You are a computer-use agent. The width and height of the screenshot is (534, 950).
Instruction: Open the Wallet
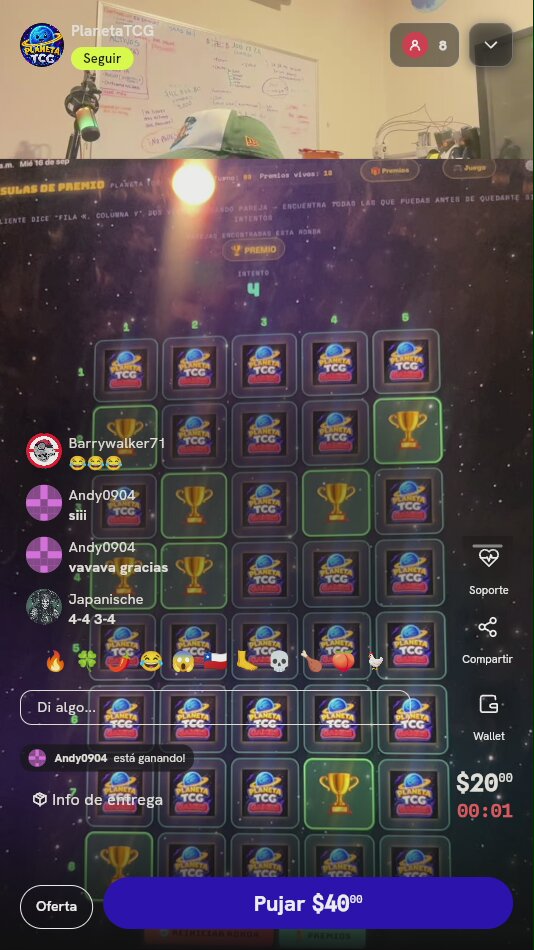[489, 718]
